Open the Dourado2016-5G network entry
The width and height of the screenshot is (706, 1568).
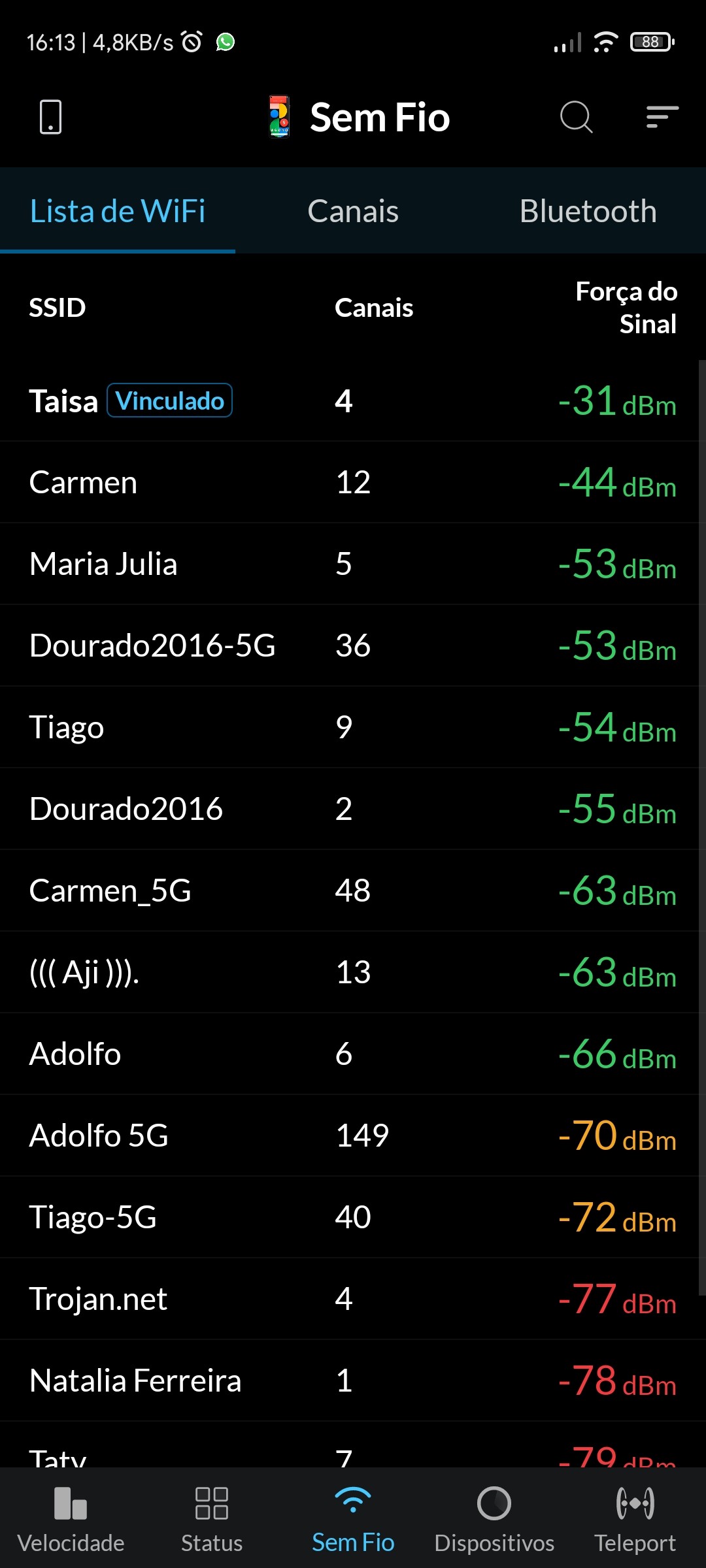tap(353, 645)
